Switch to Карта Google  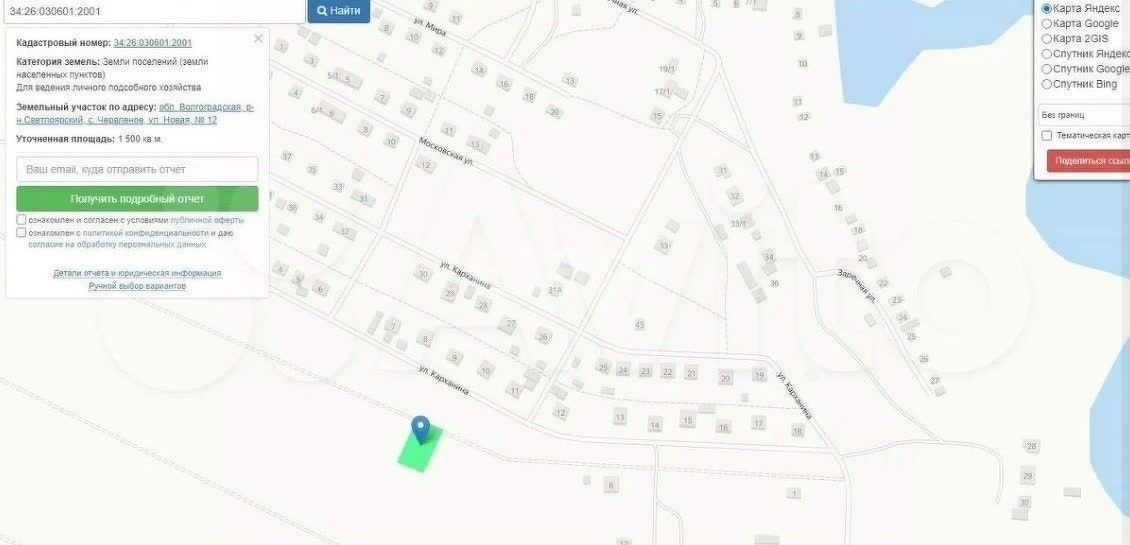click(1047, 23)
